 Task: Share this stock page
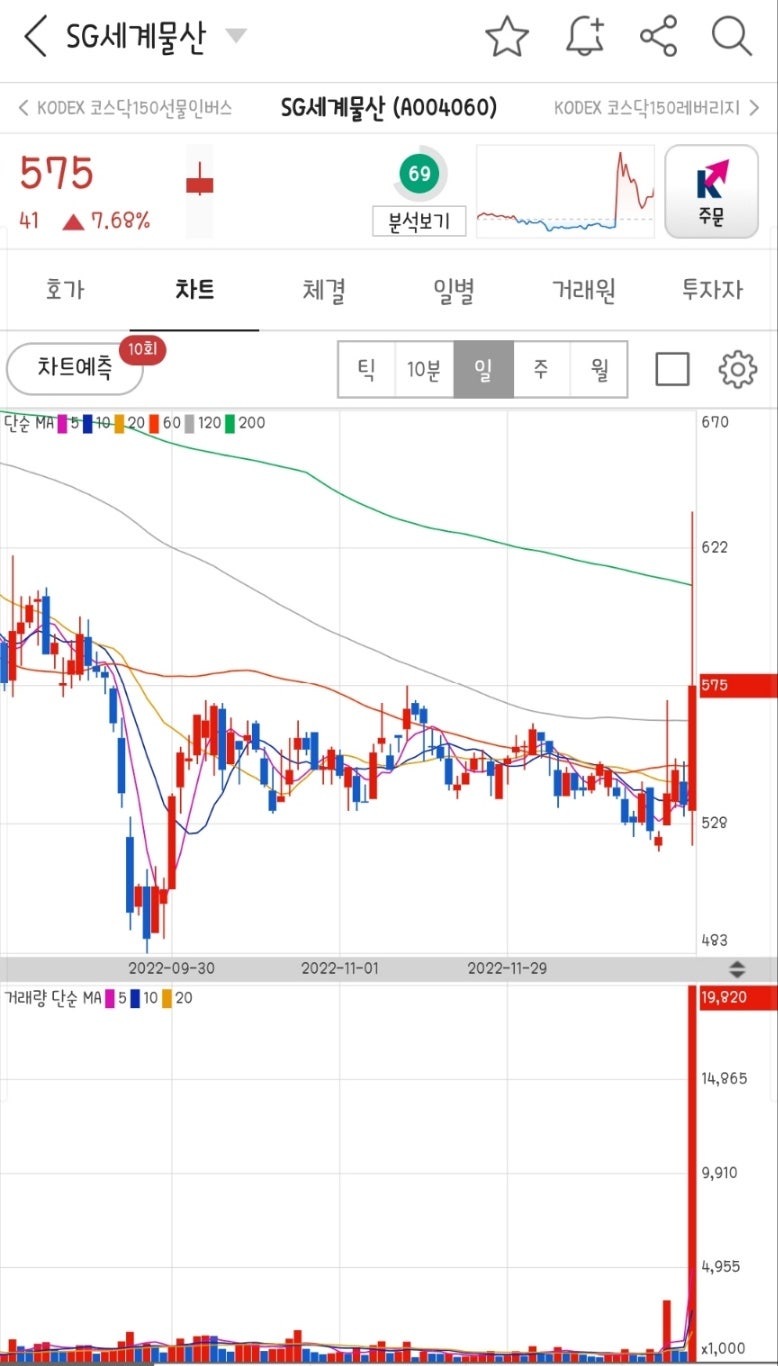[x=658, y=37]
